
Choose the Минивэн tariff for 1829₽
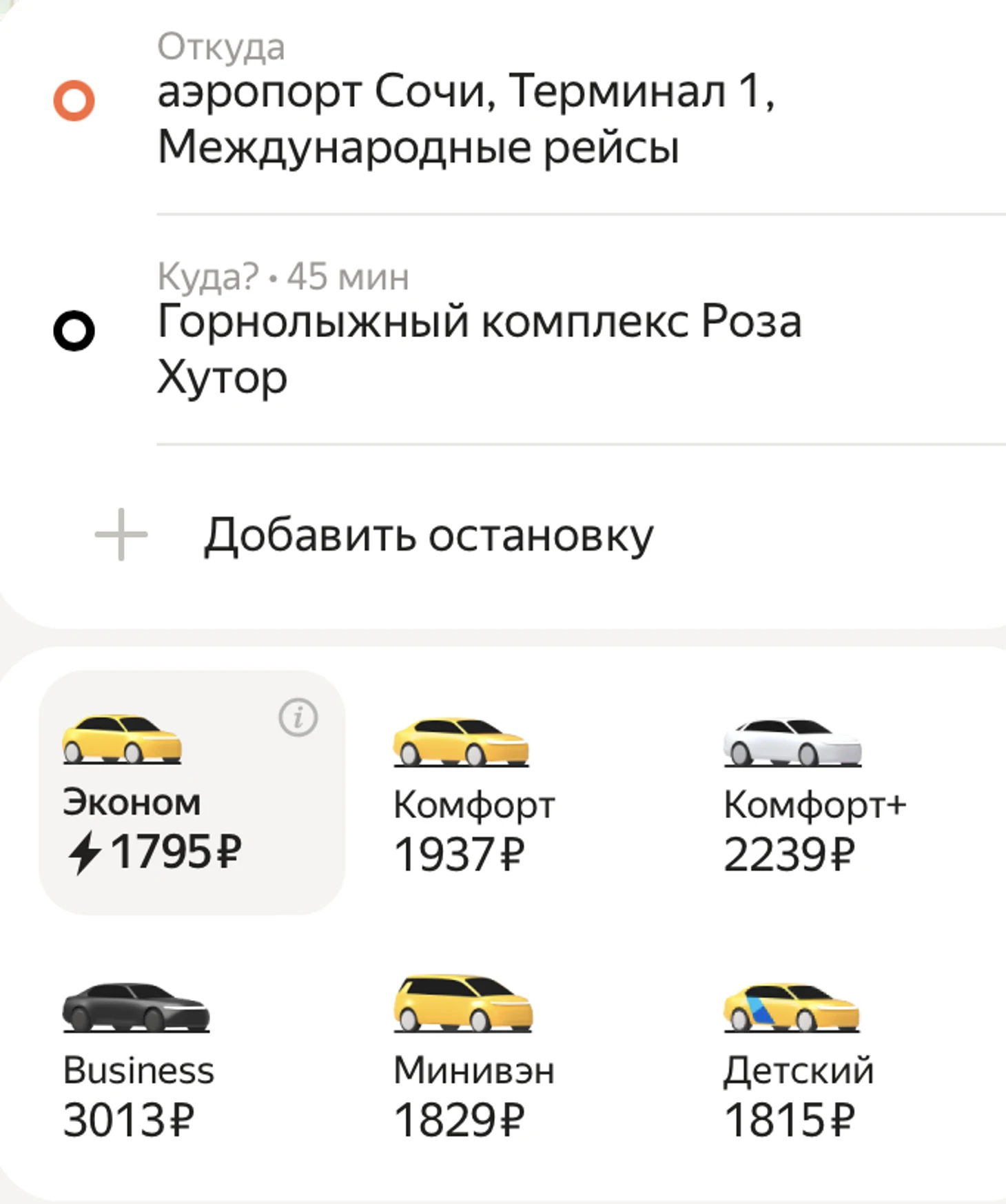[474, 1061]
